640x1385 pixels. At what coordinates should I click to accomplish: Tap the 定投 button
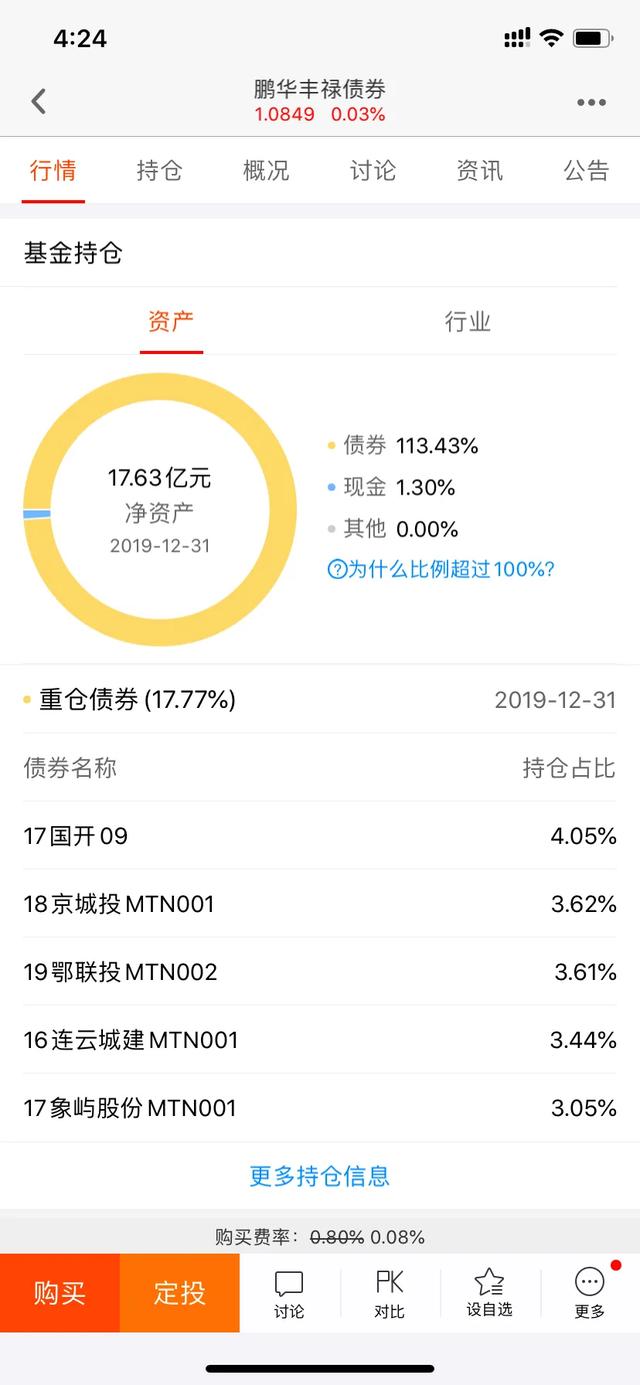180,1293
